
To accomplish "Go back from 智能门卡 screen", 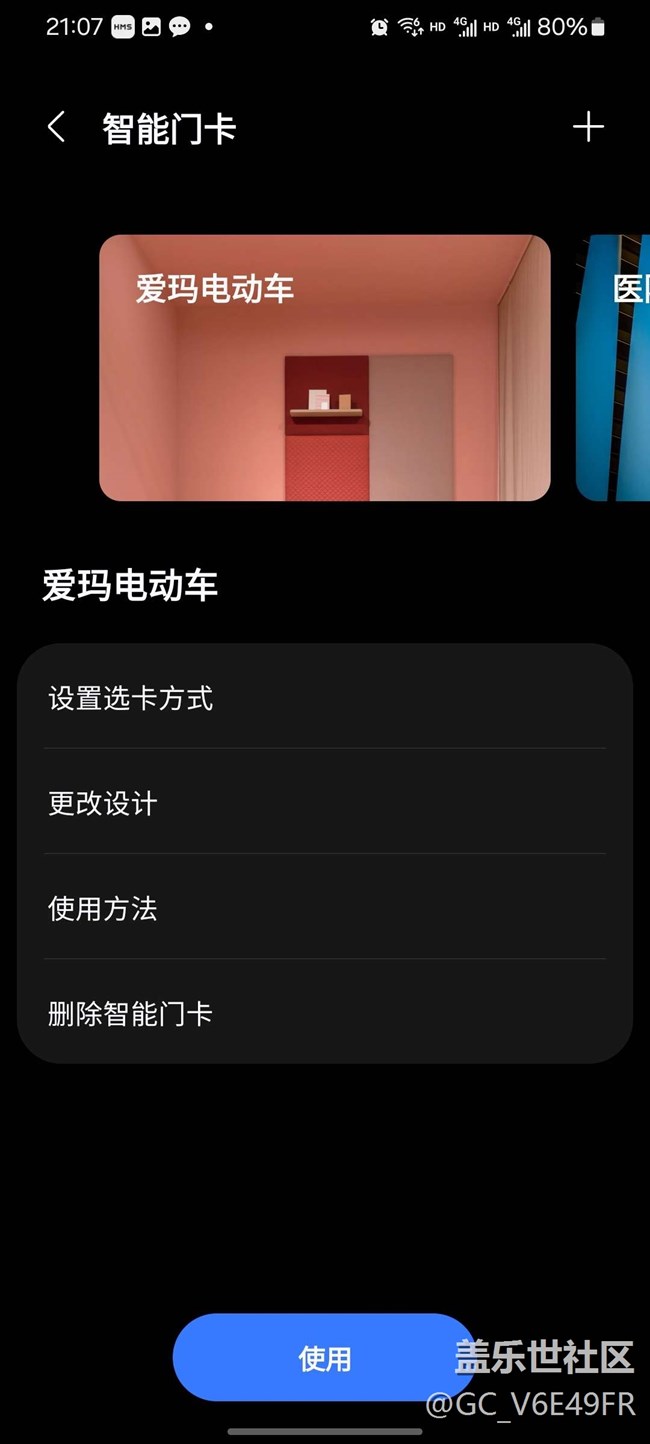I will [56, 128].
